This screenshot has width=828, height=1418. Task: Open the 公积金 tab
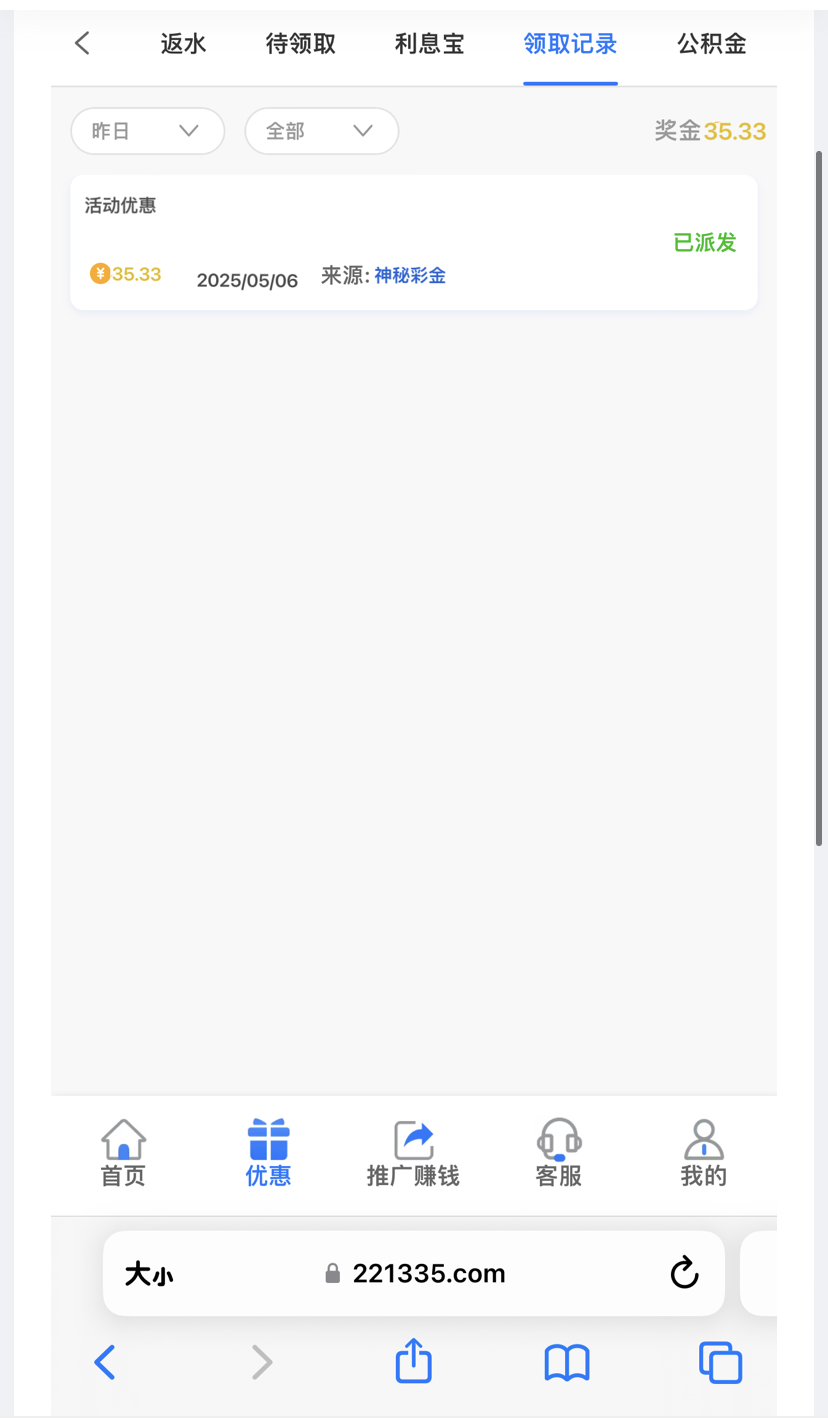[x=712, y=44]
